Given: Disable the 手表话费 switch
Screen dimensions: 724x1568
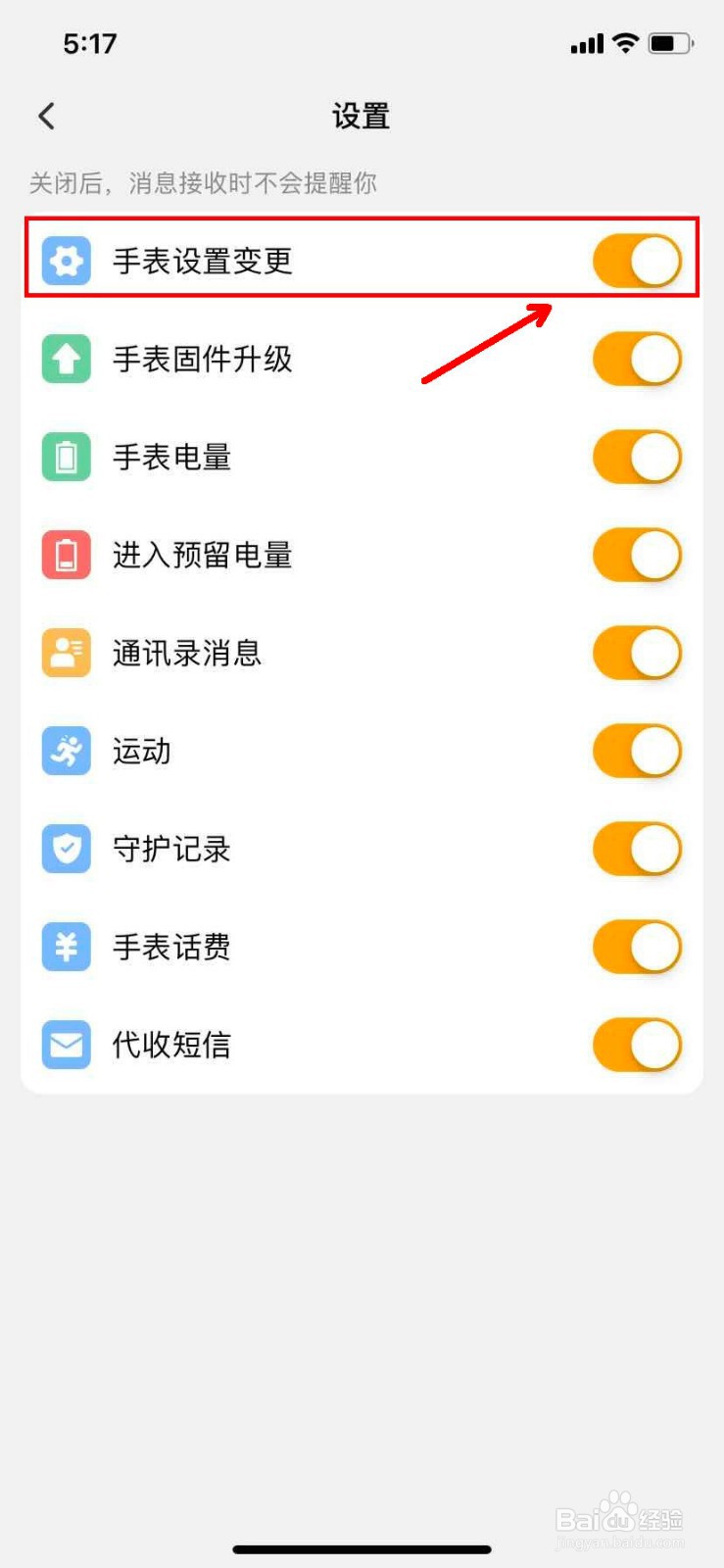Looking at the screenshot, I should (637, 947).
